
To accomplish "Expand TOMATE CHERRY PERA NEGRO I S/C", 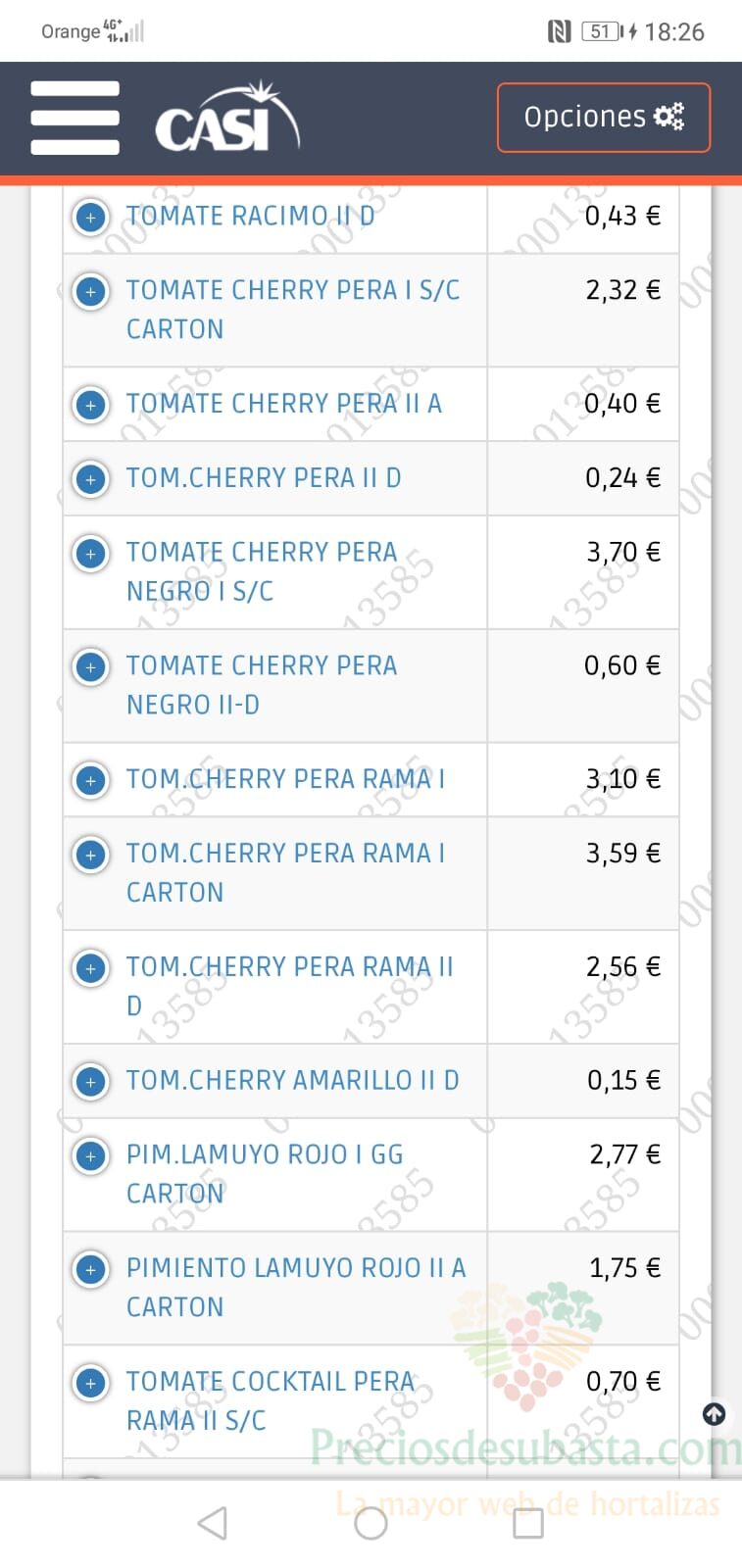I will click(x=91, y=554).
